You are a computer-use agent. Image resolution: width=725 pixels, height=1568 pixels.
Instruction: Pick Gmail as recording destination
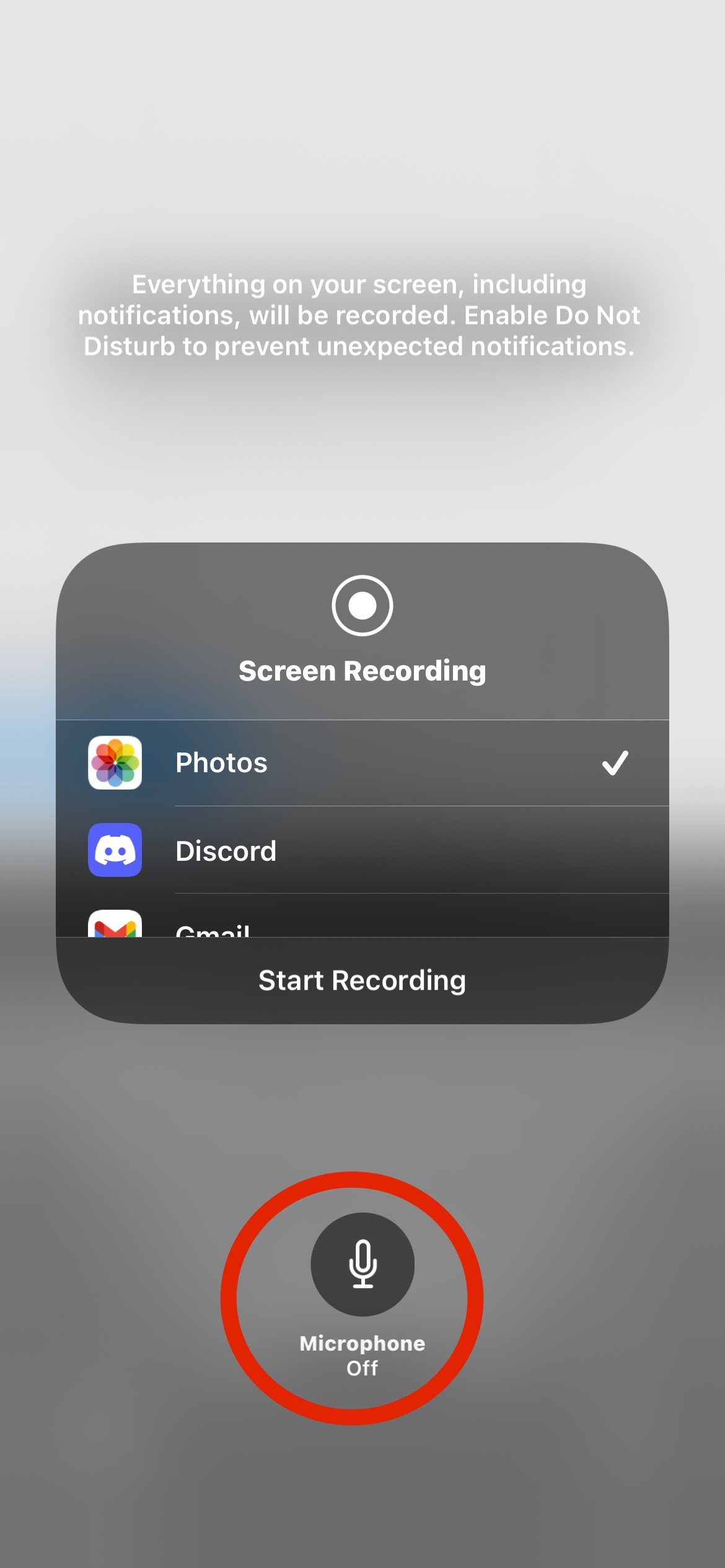pyautogui.click(x=362, y=925)
